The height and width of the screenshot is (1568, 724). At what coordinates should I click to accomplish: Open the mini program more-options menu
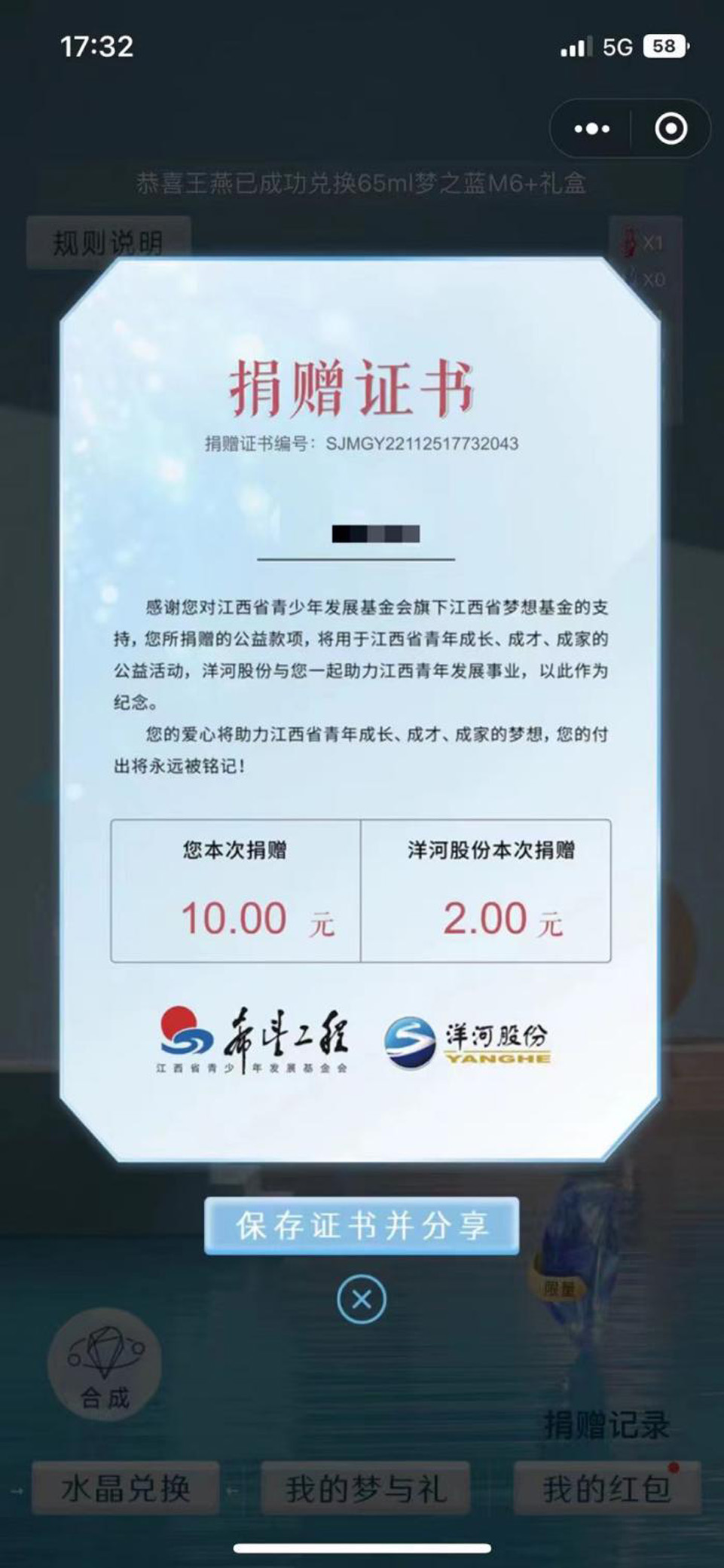pyautogui.click(x=591, y=130)
